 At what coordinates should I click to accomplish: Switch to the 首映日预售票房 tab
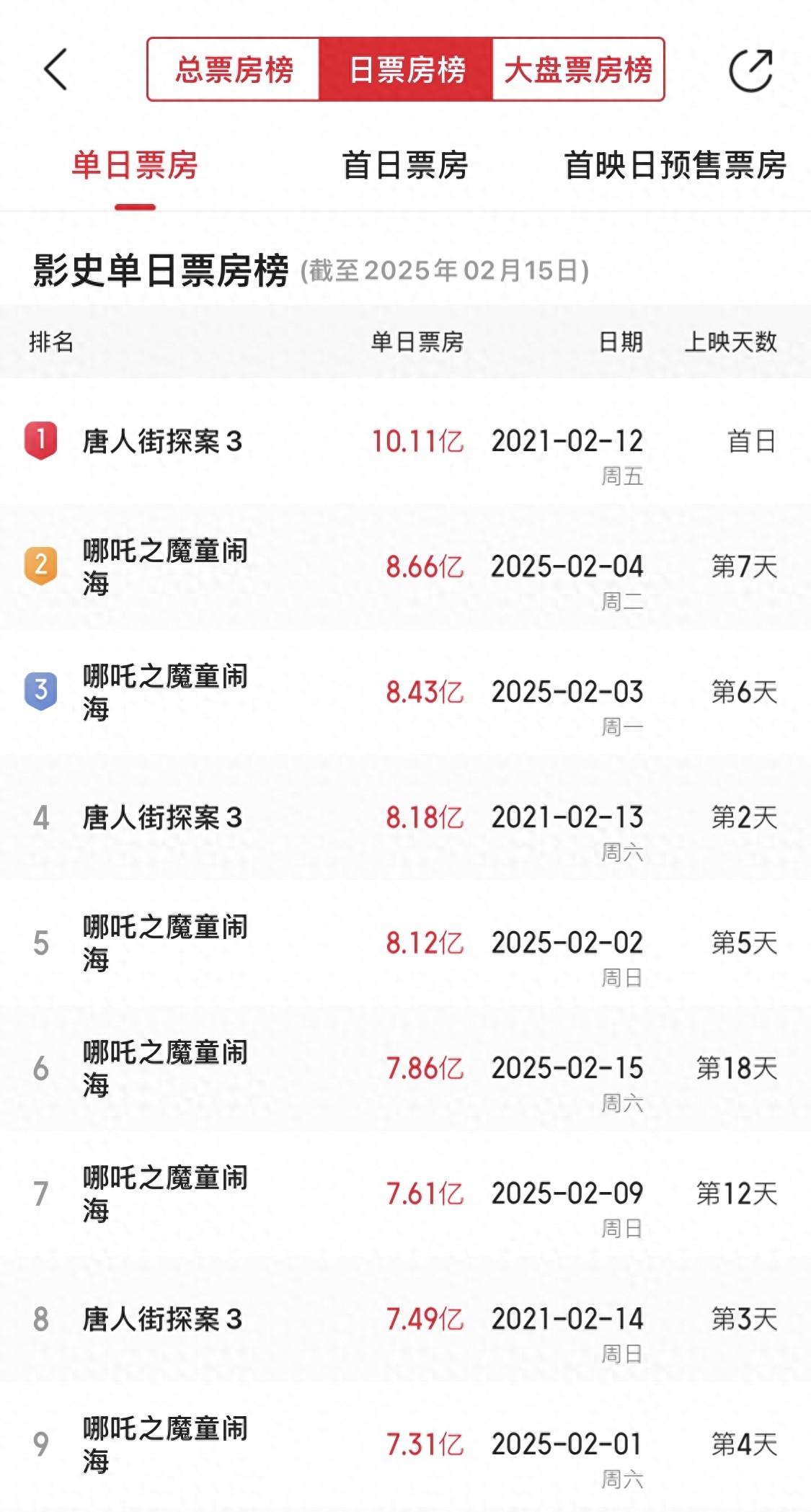click(675, 166)
